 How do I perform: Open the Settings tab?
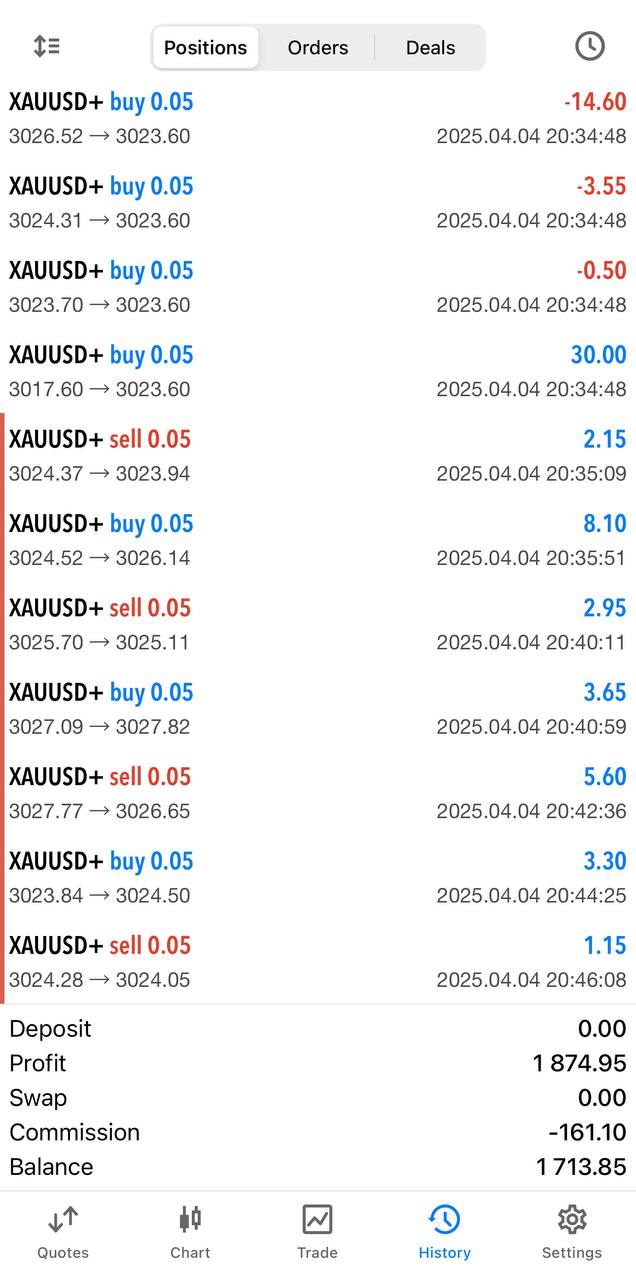[571, 1232]
